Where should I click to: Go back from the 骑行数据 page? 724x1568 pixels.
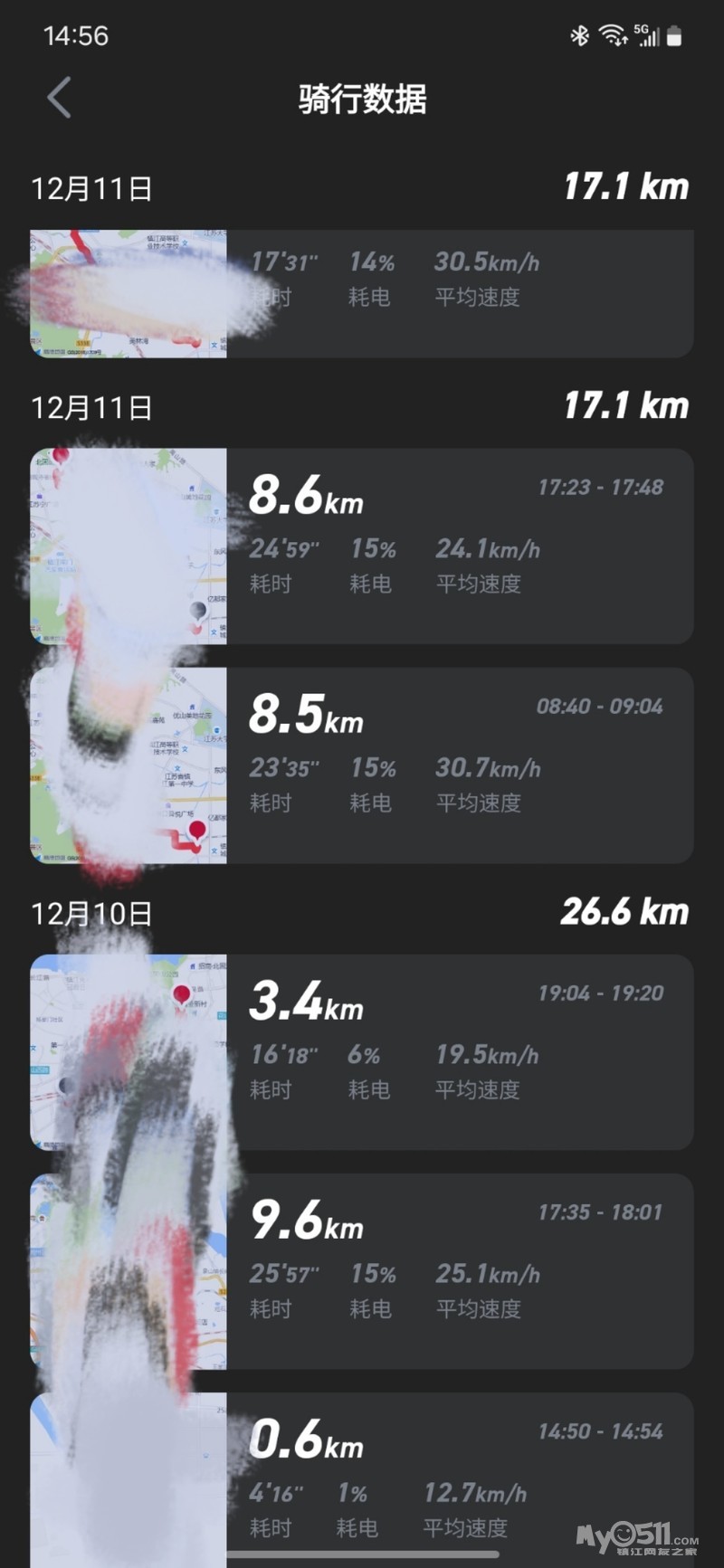(x=60, y=98)
